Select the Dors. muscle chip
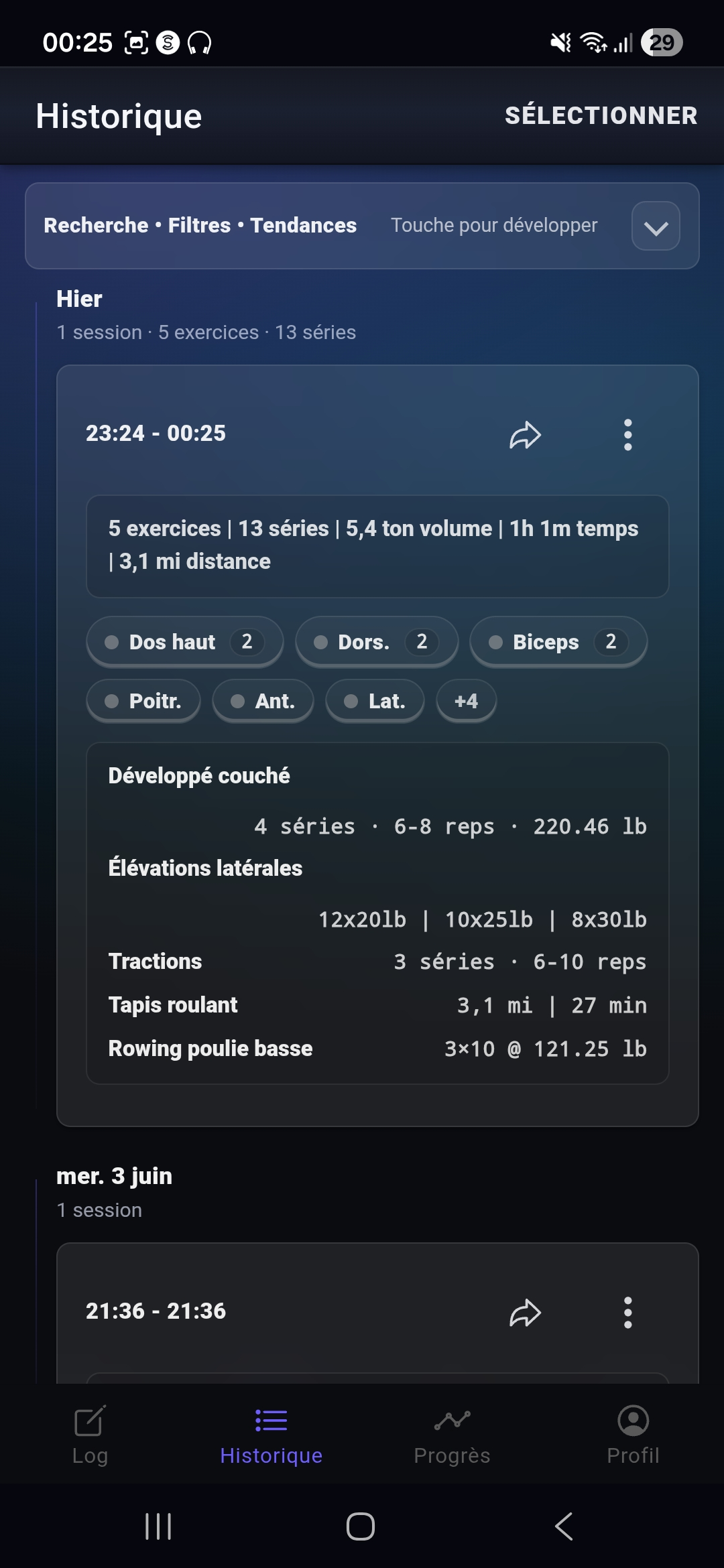Viewport: 724px width, 1568px height. coord(377,642)
